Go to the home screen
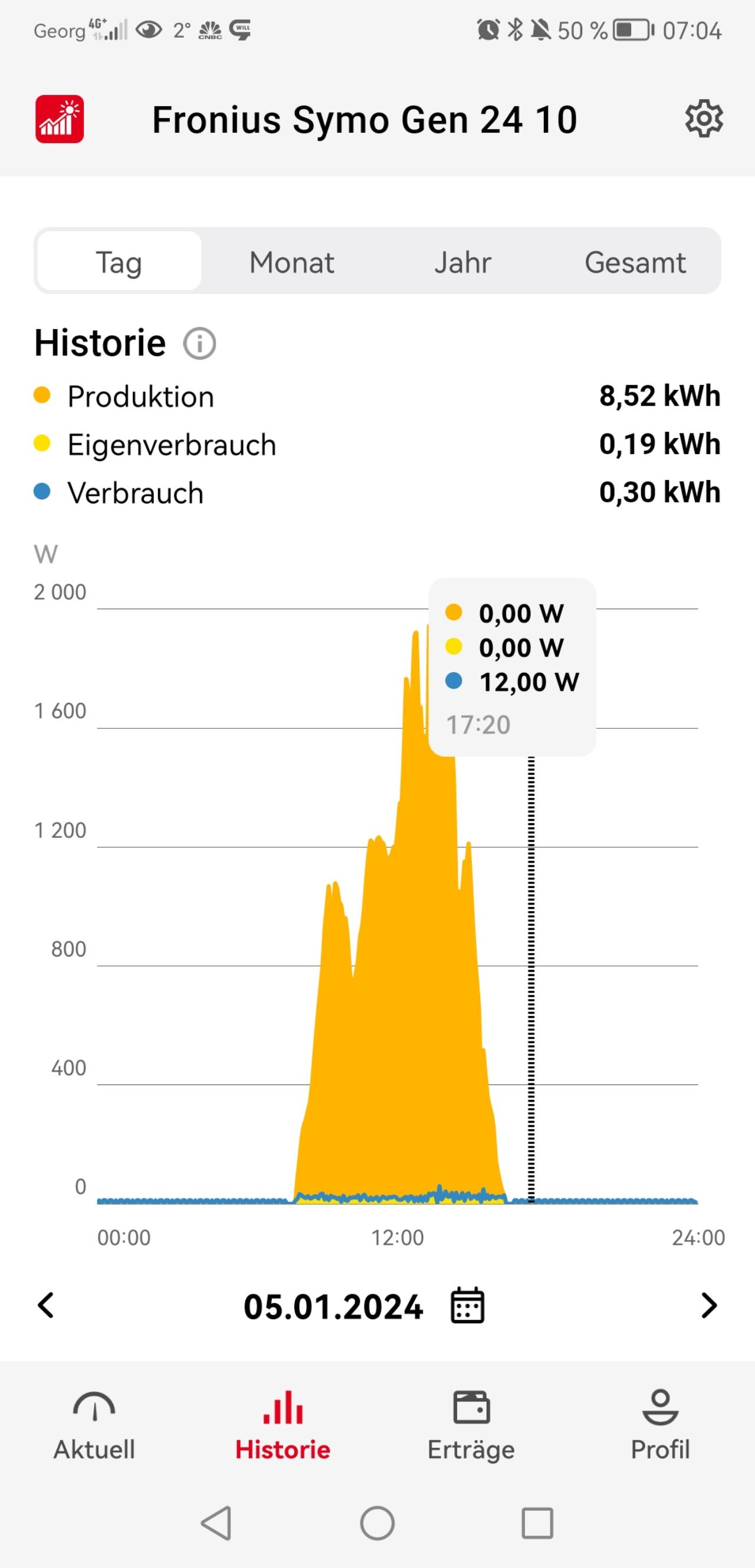This screenshot has height=1568, width=755. click(377, 1524)
